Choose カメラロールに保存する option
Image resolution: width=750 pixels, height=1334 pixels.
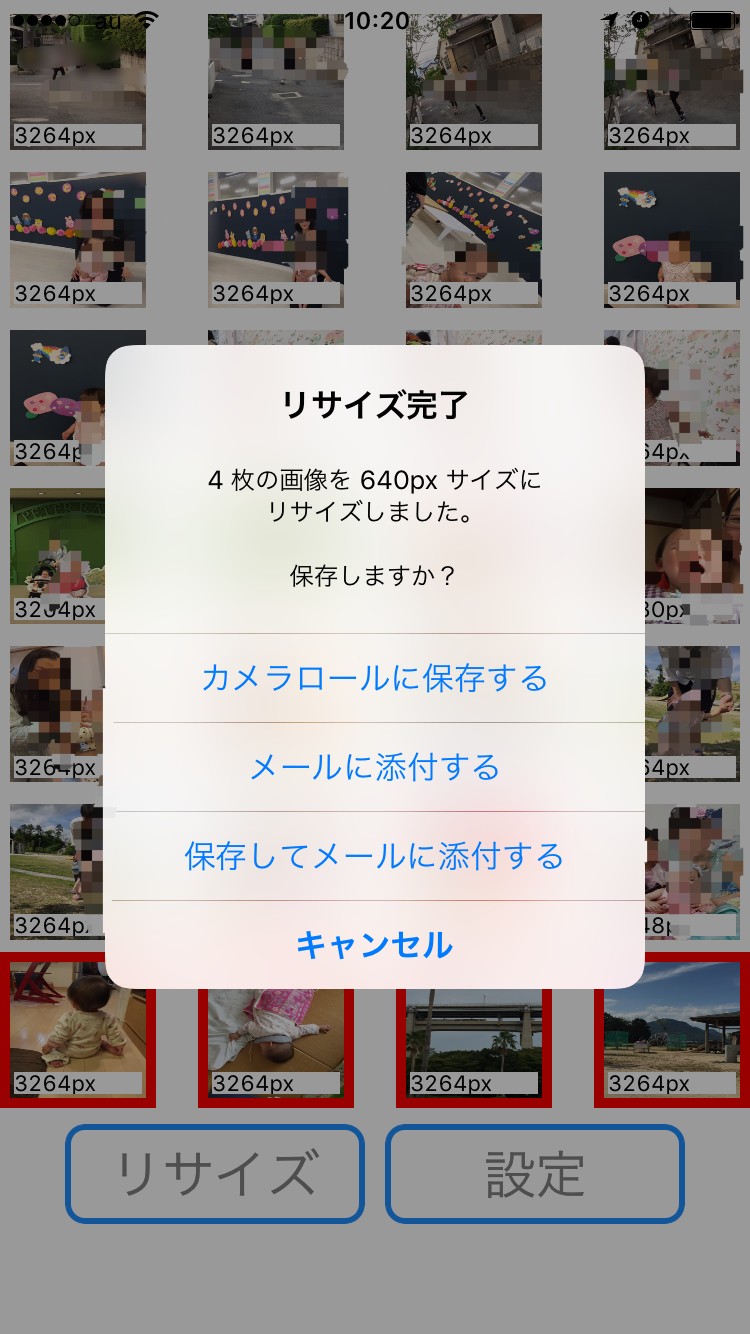tap(375, 678)
